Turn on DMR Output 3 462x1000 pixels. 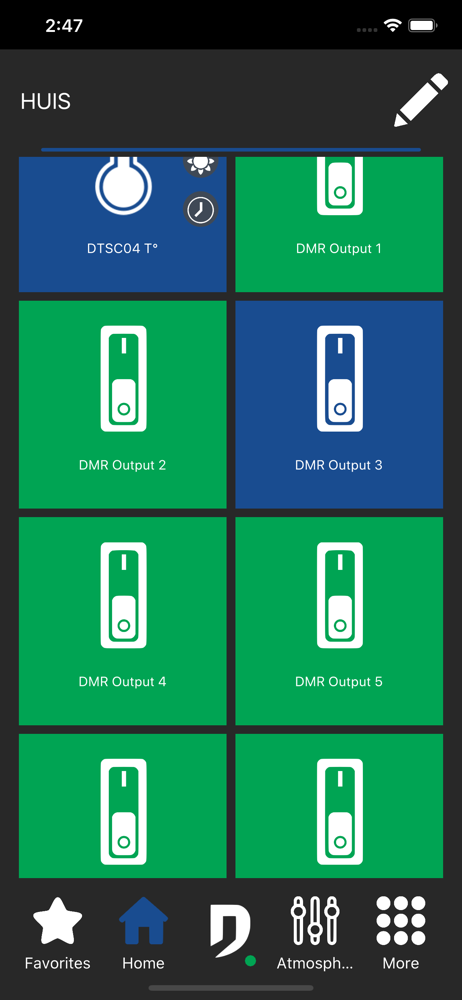click(339, 404)
